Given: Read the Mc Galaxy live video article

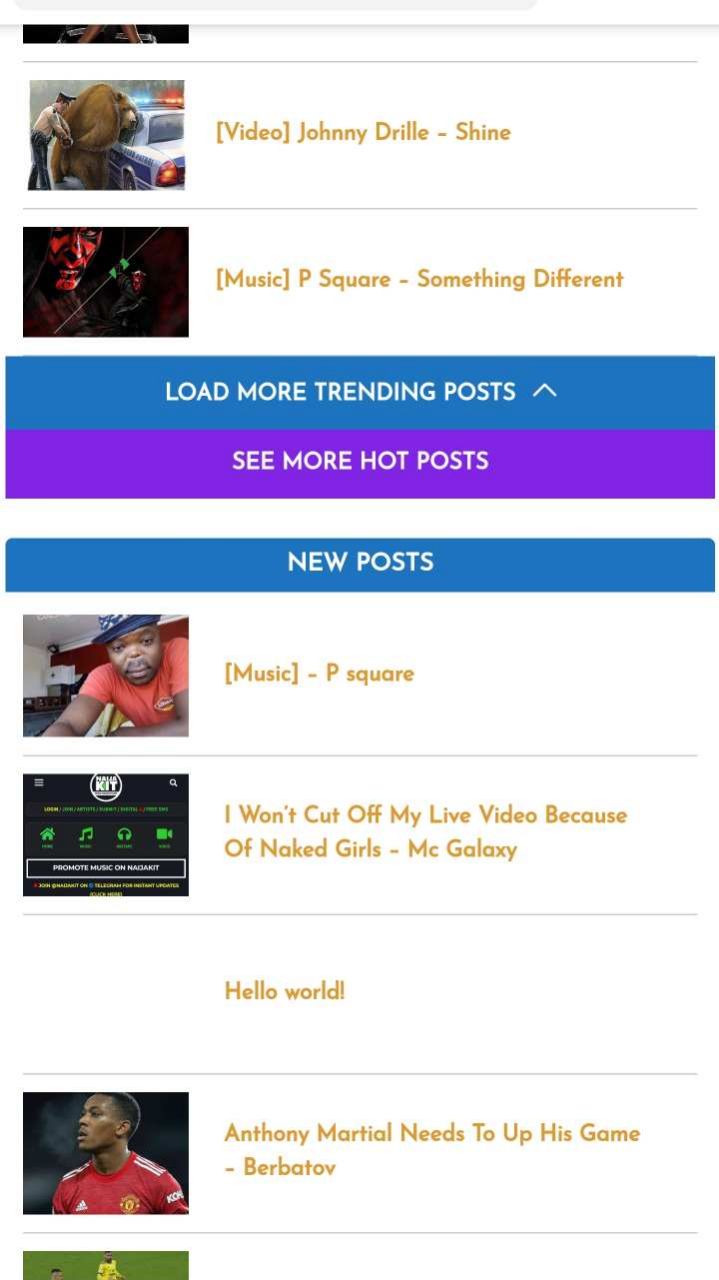Looking at the screenshot, I should click(x=425, y=831).
